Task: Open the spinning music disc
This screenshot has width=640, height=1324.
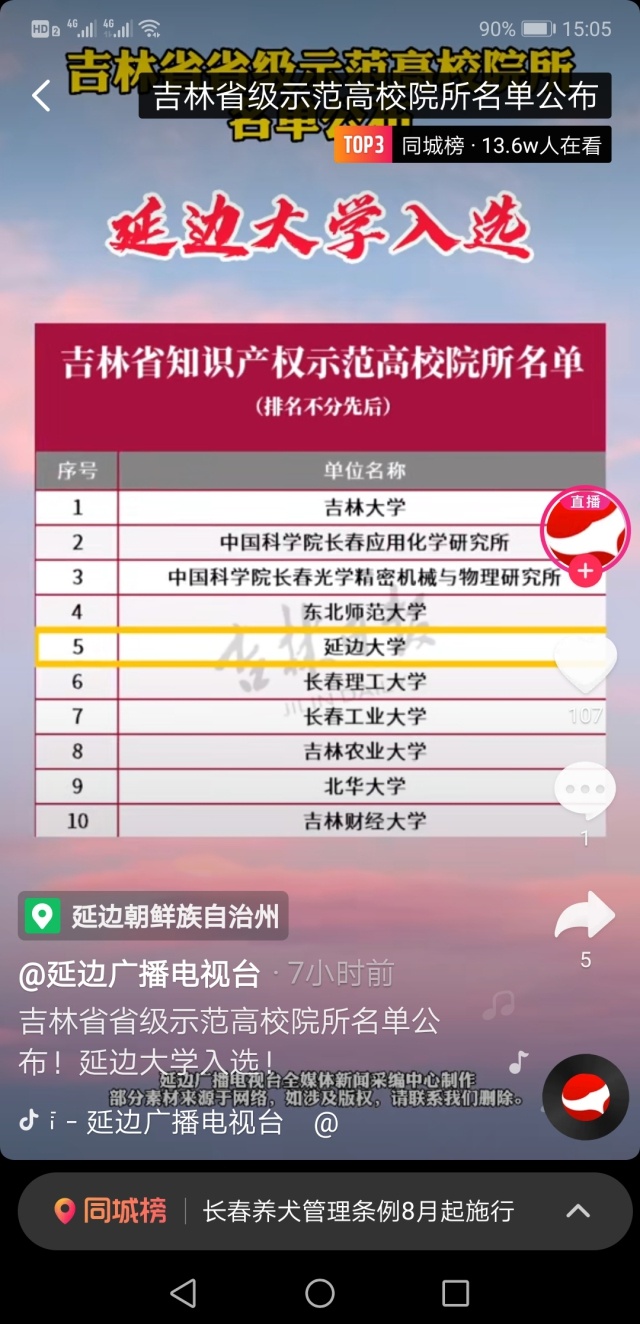Action: point(585,1097)
